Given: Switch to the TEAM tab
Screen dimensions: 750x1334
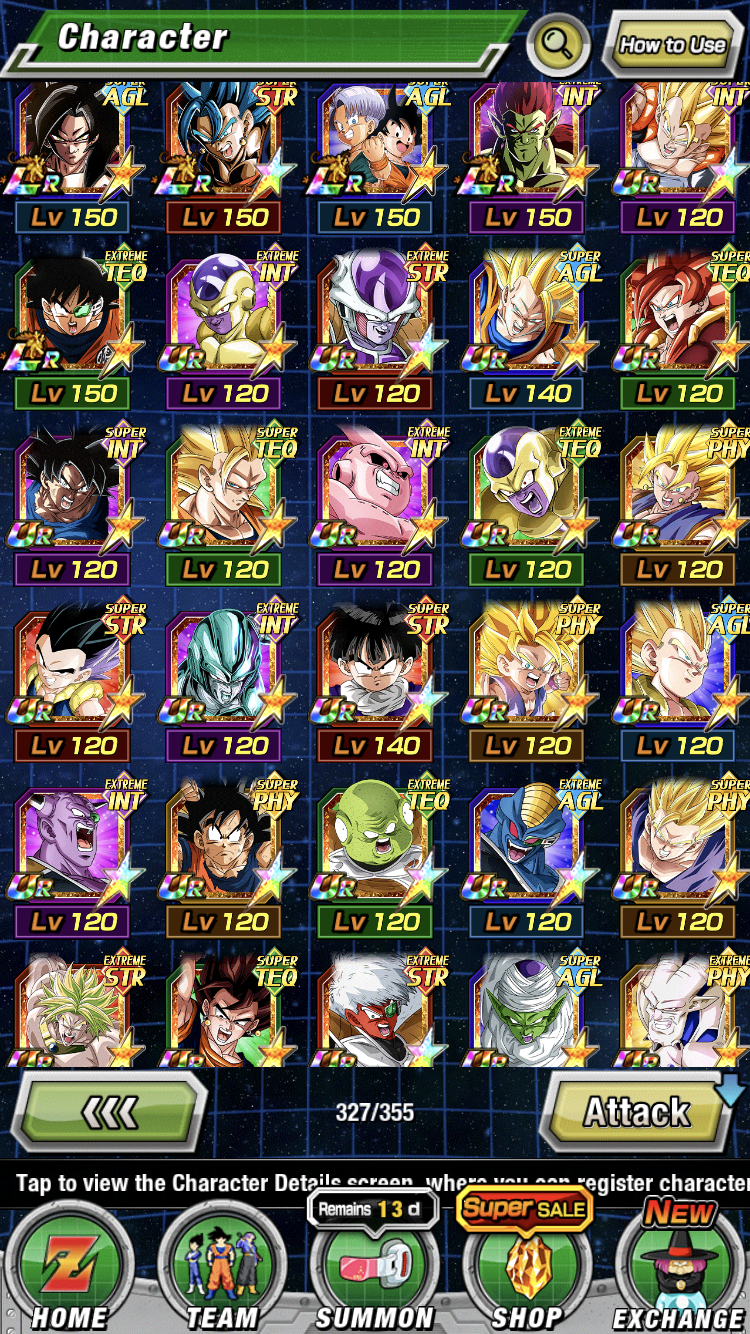Looking at the screenshot, I should pyautogui.click(x=222, y=1268).
